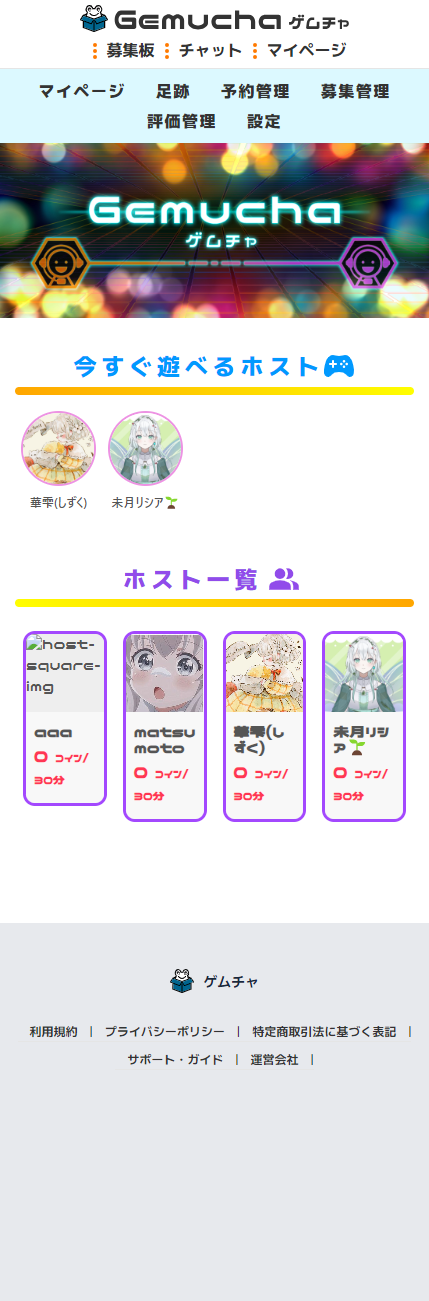Open the aaa host card
Viewport: 429px width, 1301px height.
click(65, 718)
